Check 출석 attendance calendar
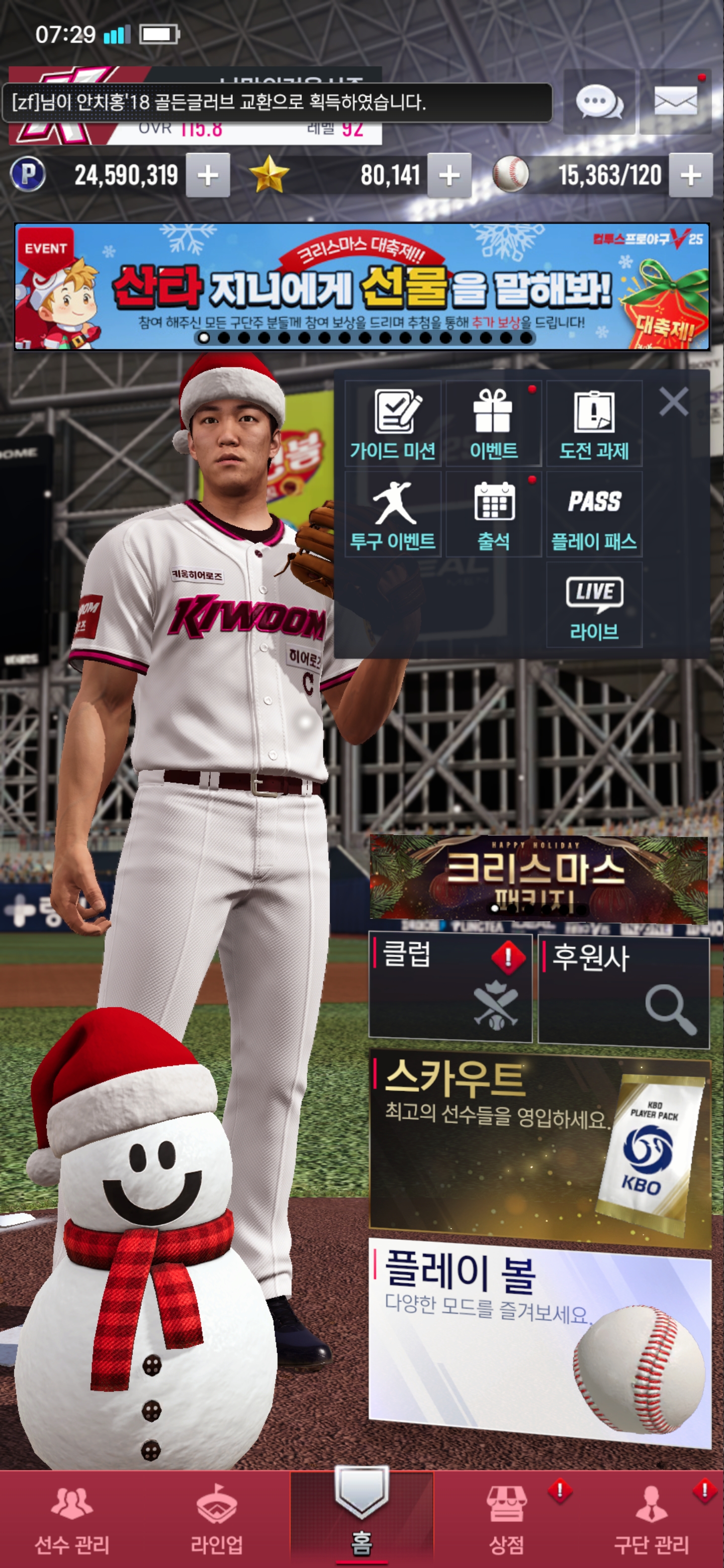724x1568 pixels. pyautogui.click(x=493, y=515)
